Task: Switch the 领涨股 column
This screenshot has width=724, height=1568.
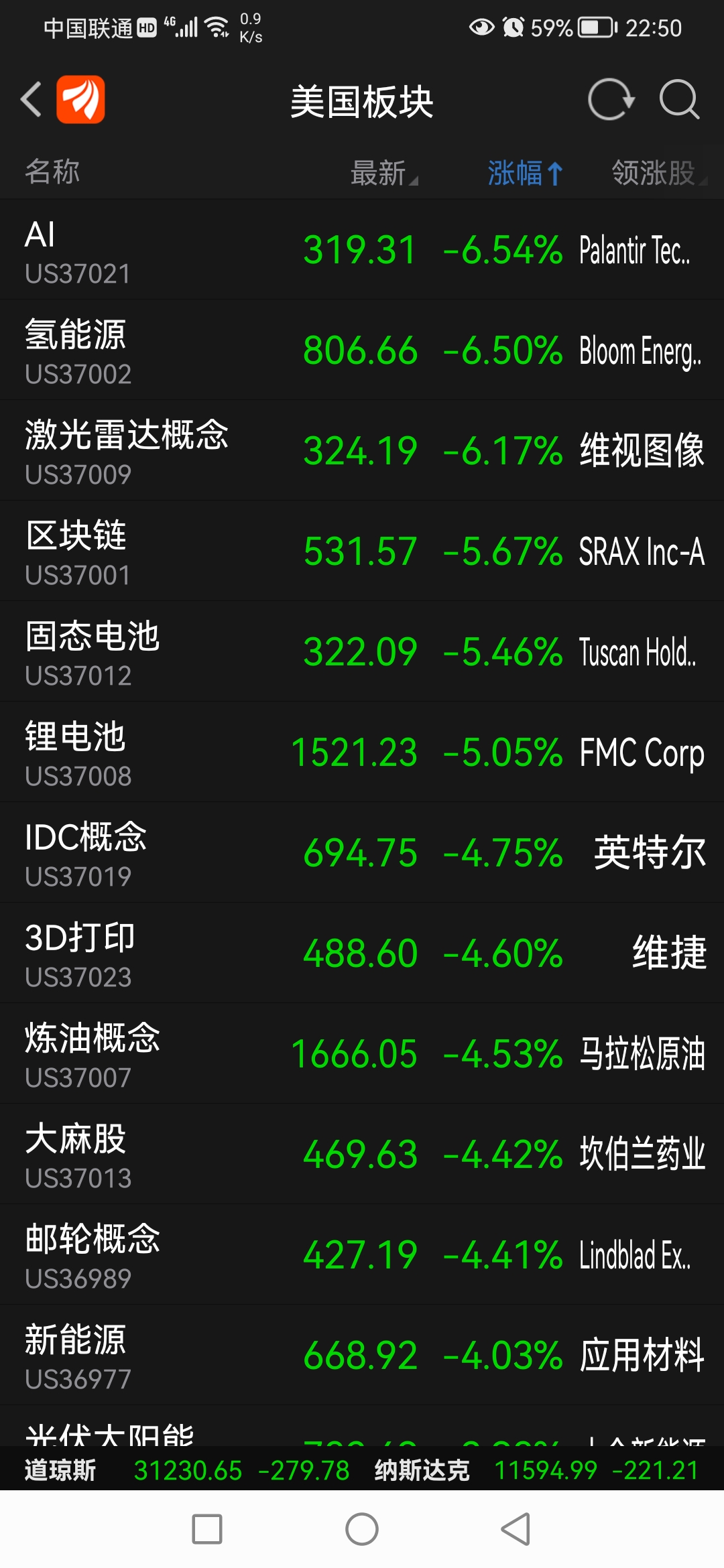Action: coord(659,173)
